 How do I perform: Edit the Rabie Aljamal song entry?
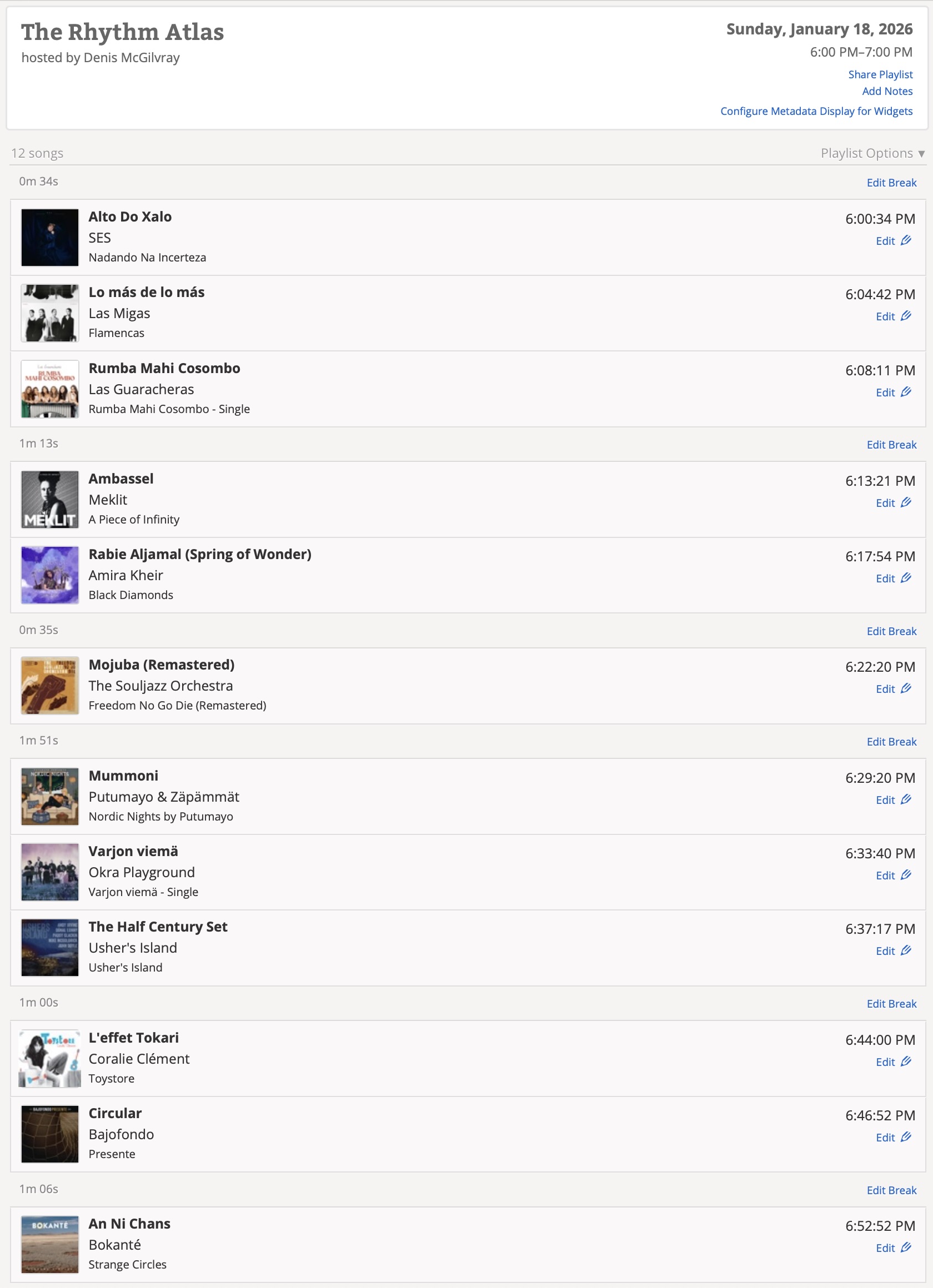point(892,578)
